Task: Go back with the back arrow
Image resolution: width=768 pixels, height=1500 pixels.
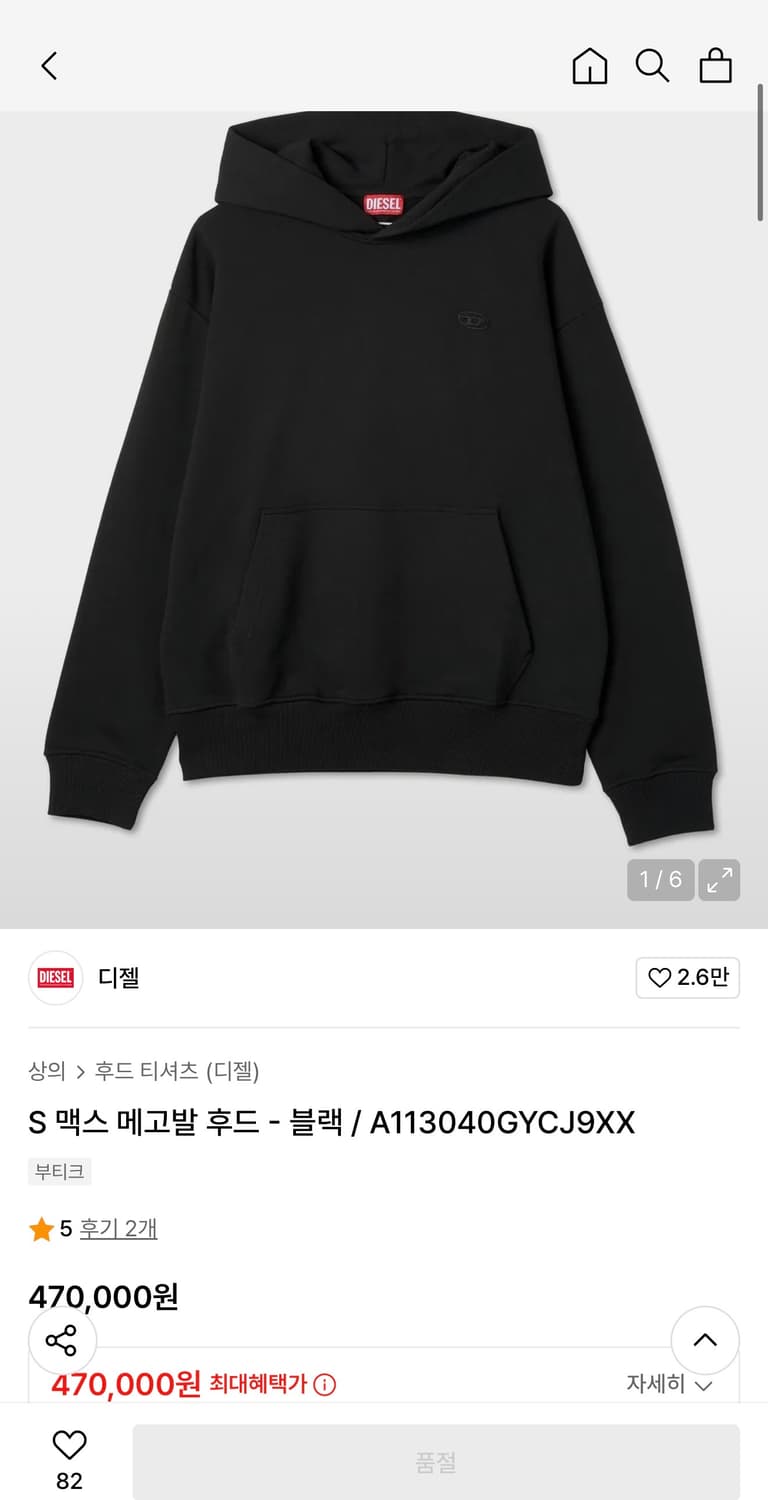Action: coord(49,66)
